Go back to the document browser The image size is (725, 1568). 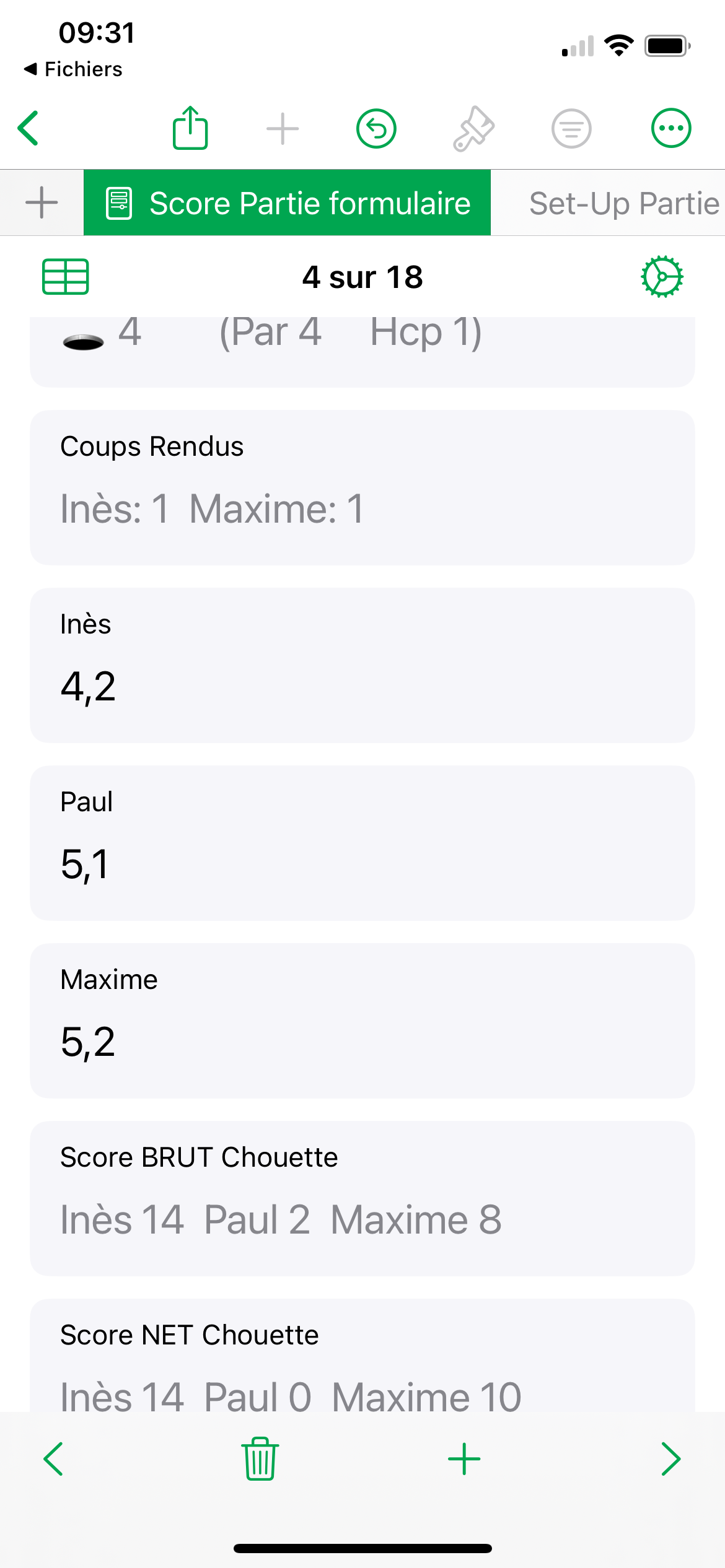[29, 128]
